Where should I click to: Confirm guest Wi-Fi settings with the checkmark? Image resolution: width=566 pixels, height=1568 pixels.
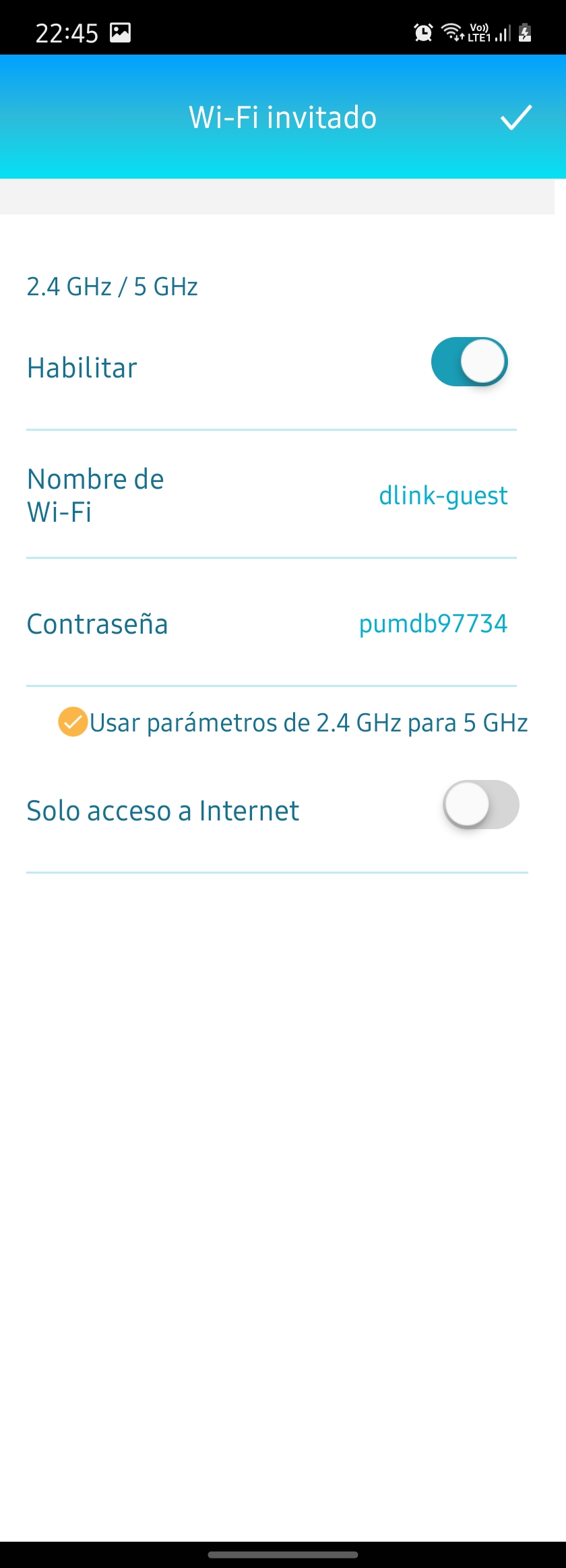pos(516,117)
